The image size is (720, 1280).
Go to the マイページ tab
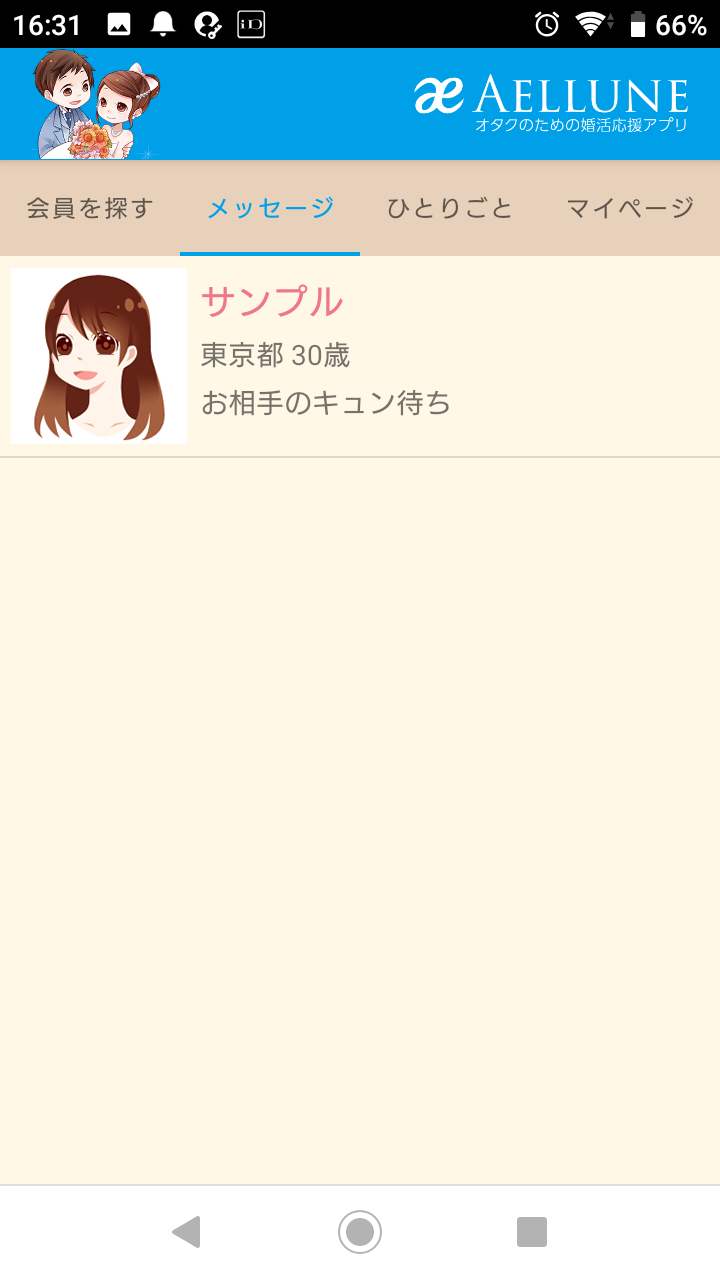click(x=630, y=208)
